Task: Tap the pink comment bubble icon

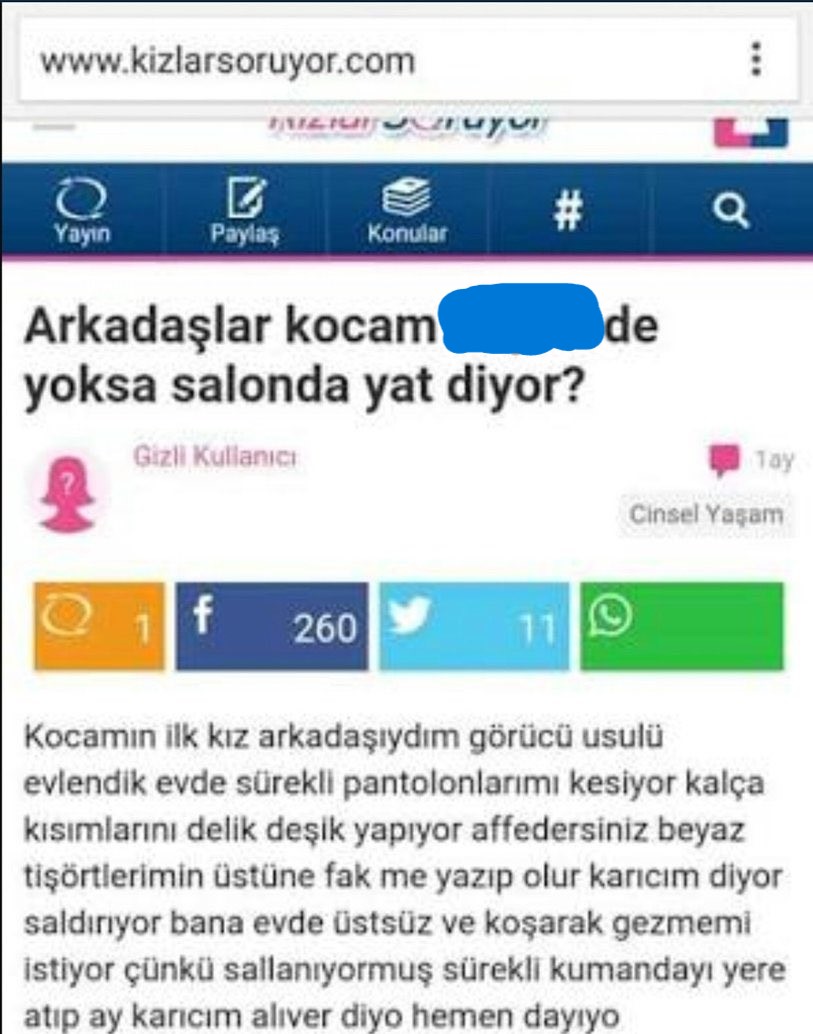Action: coord(724,460)
